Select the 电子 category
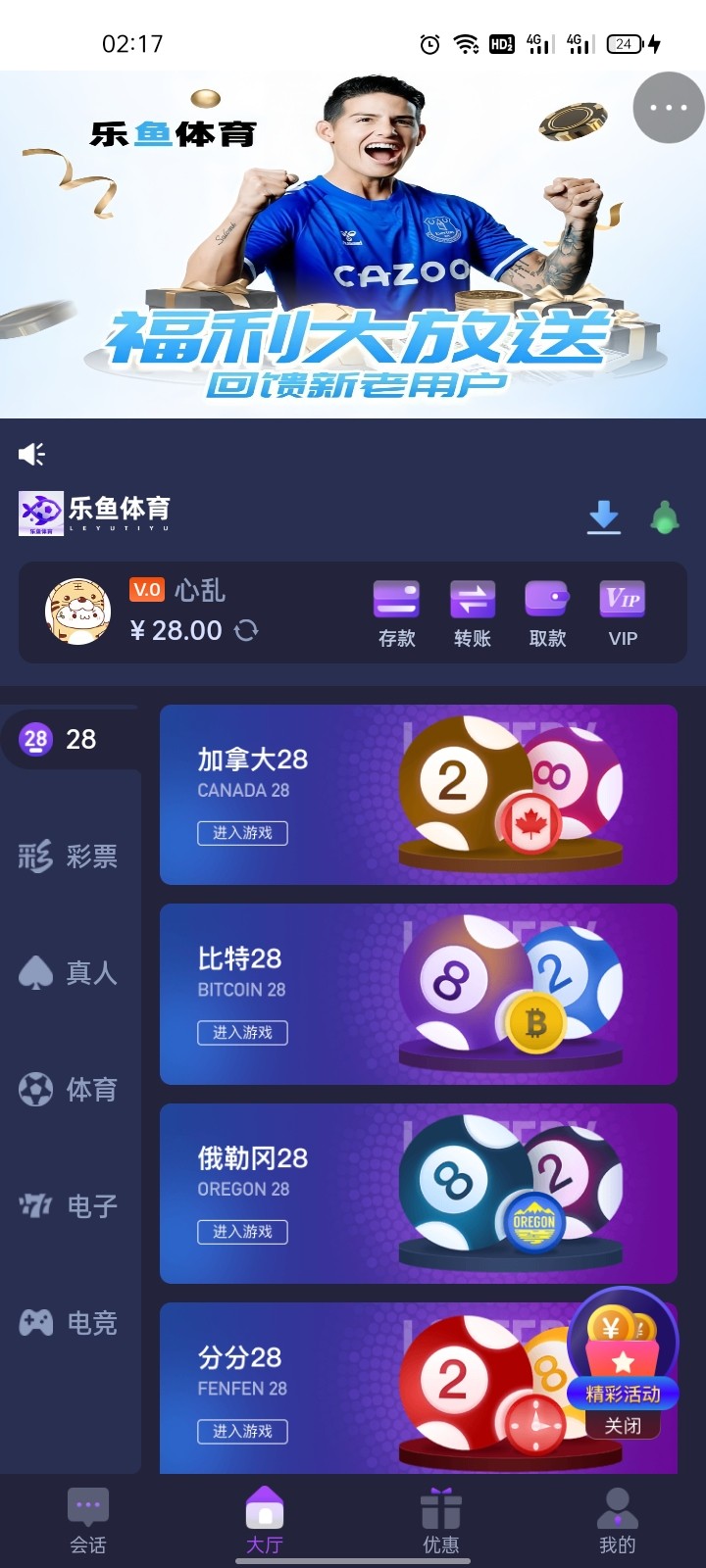Screen dimensions: 706x1568 tap(69, 1205)
